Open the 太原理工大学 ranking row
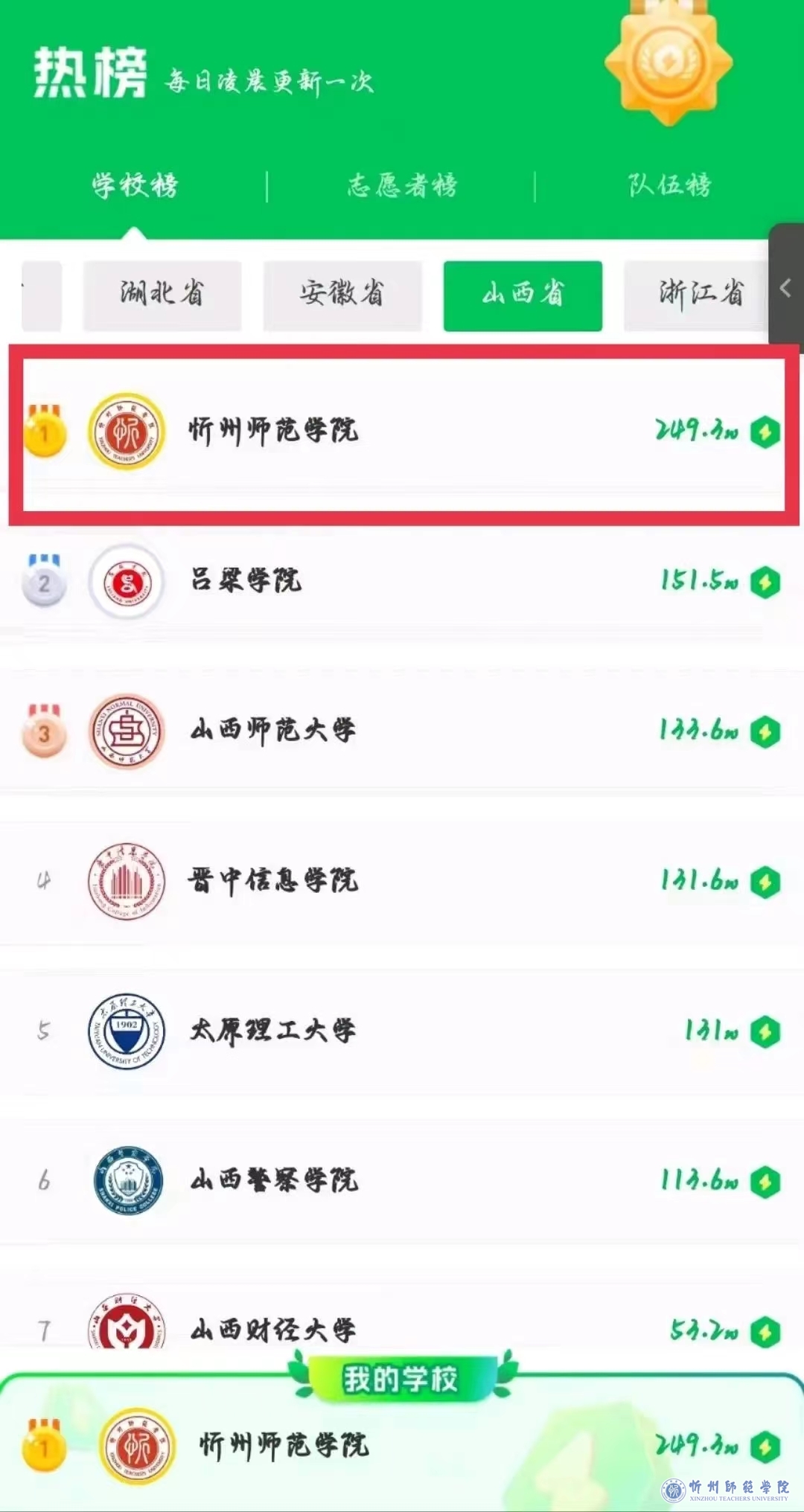Screen dimensions: 804x1512 coord(402,1031)
